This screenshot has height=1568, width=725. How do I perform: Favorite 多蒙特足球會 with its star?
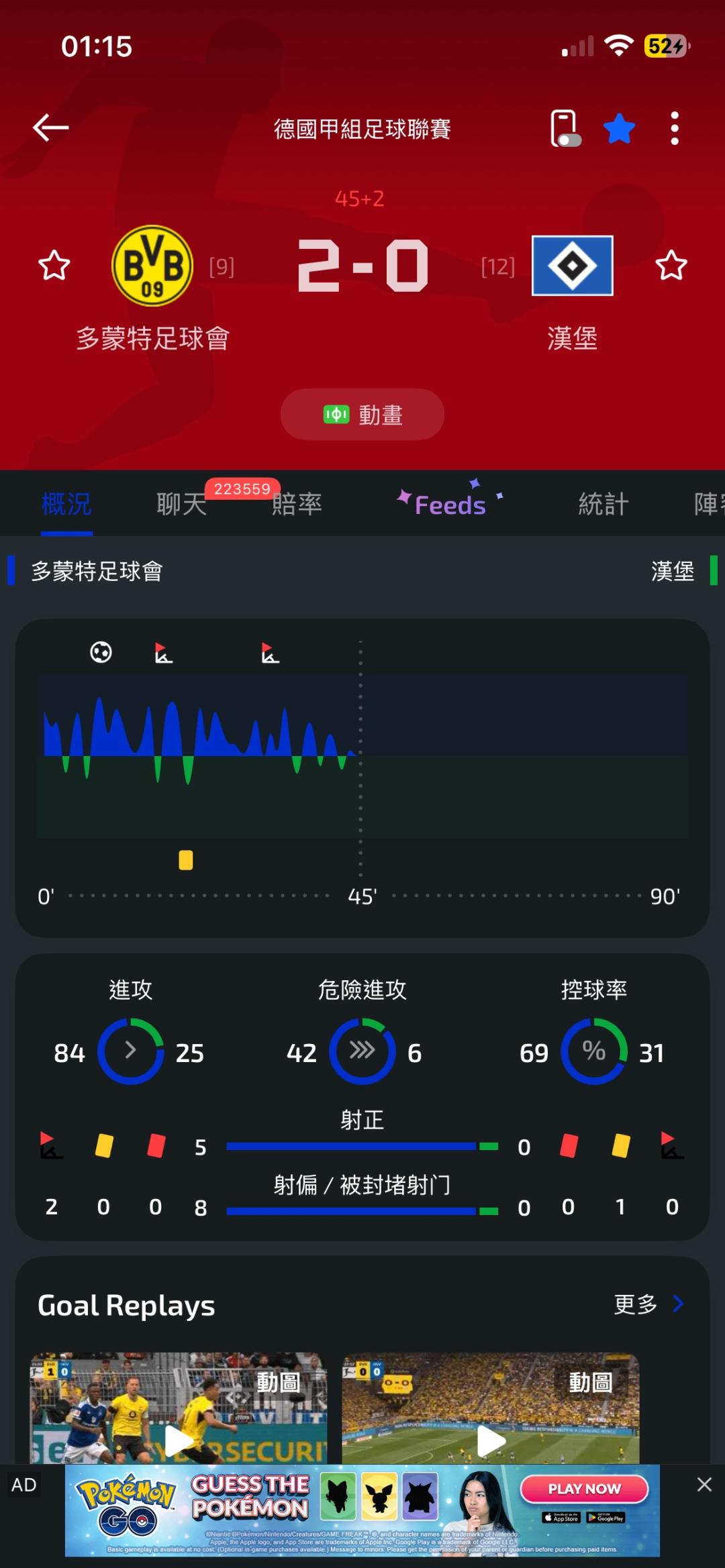tap(54, 266)
